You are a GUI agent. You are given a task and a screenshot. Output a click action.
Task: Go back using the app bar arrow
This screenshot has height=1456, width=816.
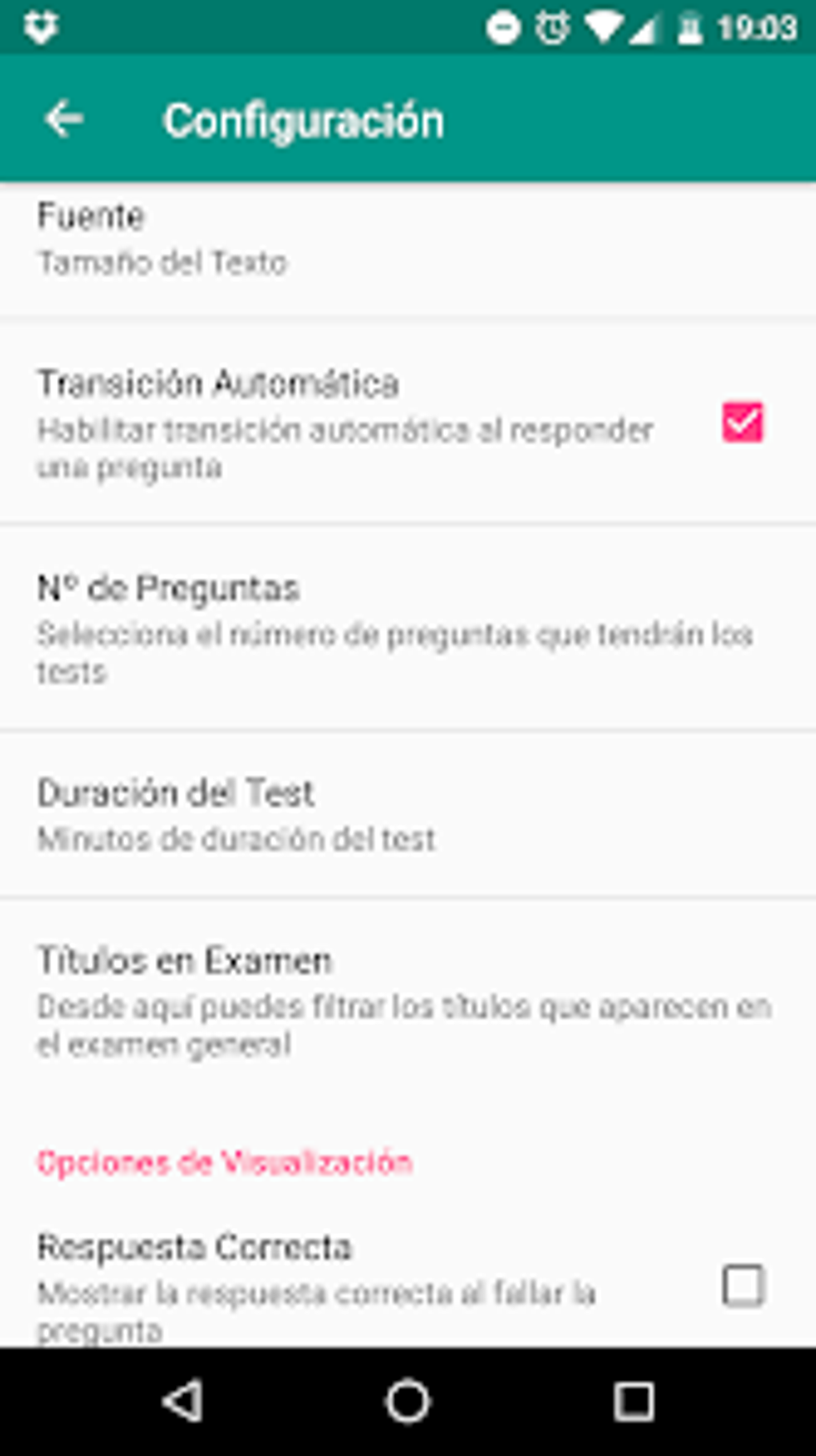coord(64,120)
